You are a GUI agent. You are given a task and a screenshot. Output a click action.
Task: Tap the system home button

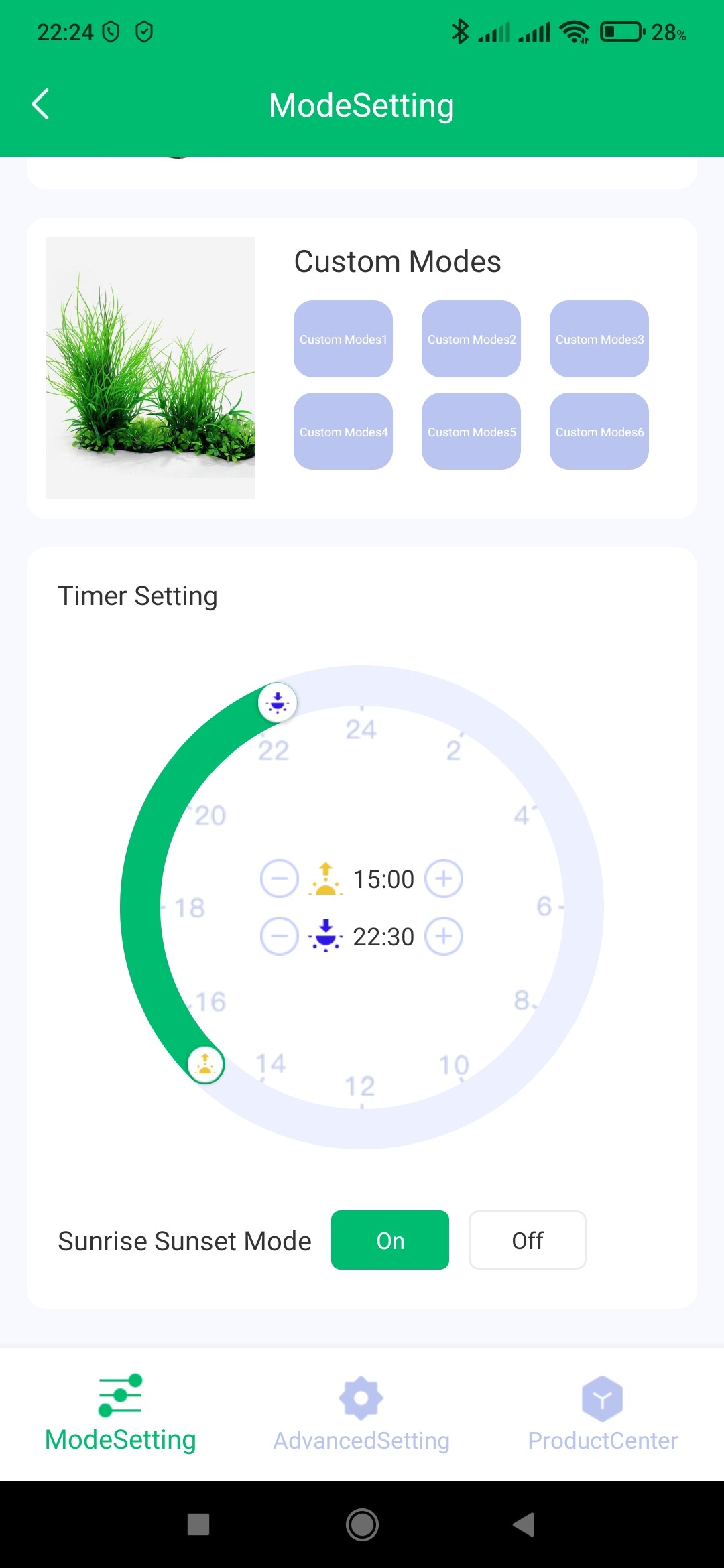362,1524
